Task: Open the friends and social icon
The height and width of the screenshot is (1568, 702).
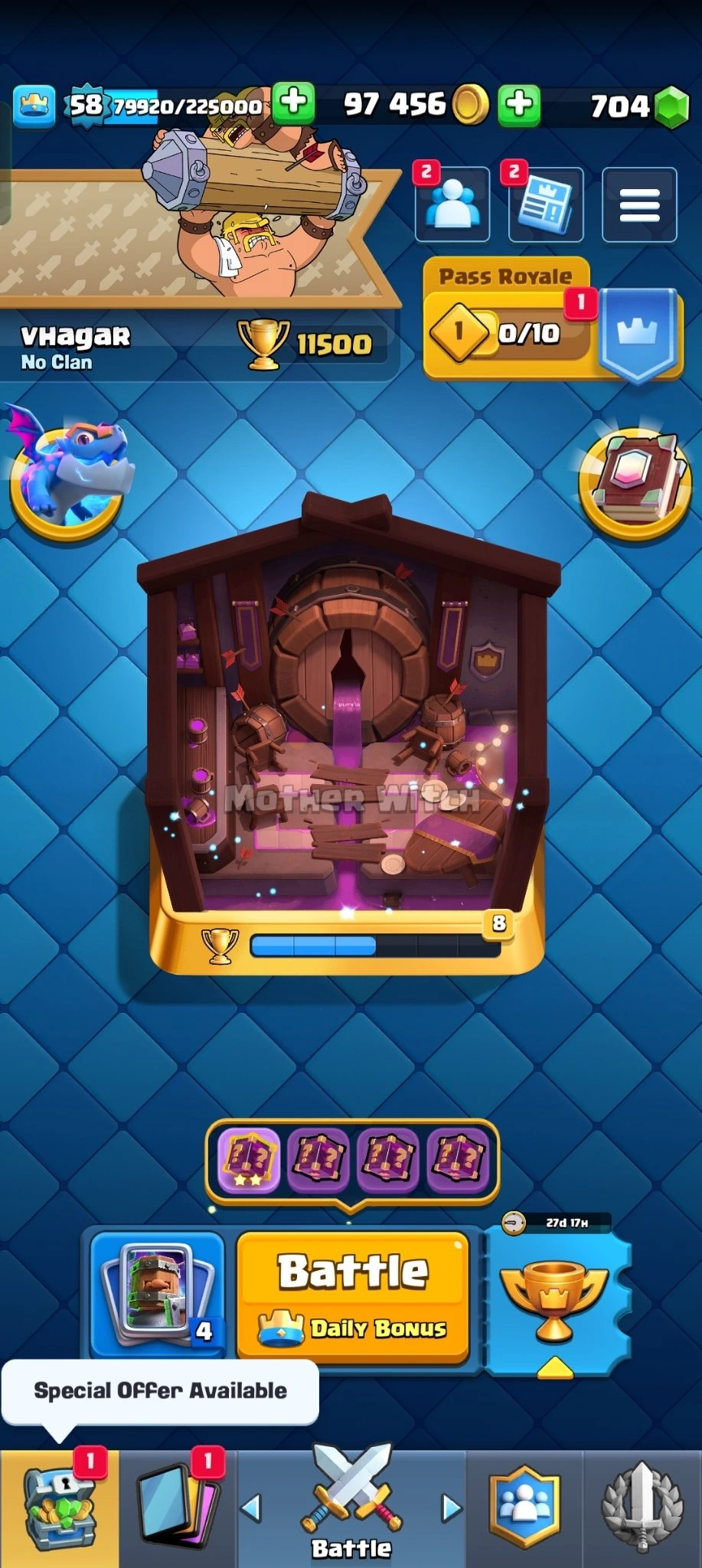Action: pyautogui.click(x=452, y=204)
